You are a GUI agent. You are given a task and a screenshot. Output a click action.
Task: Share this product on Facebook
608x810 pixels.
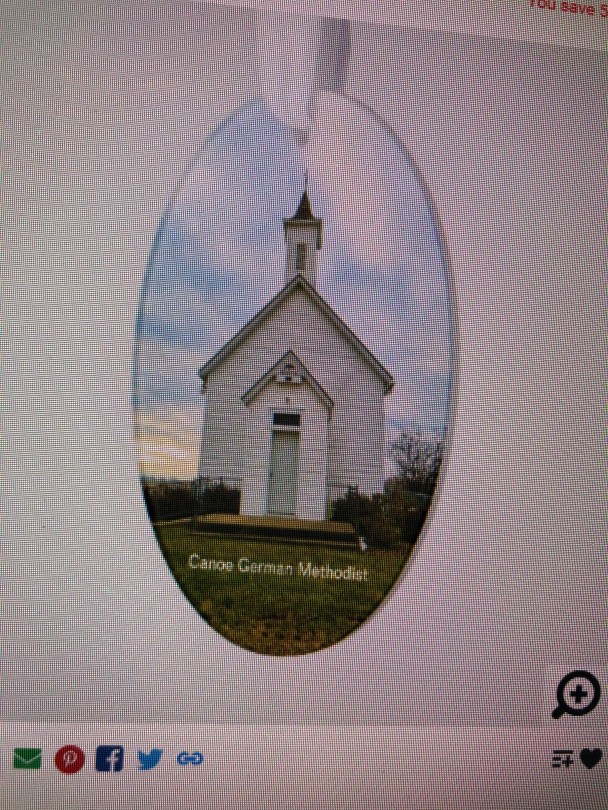[109, 760]
